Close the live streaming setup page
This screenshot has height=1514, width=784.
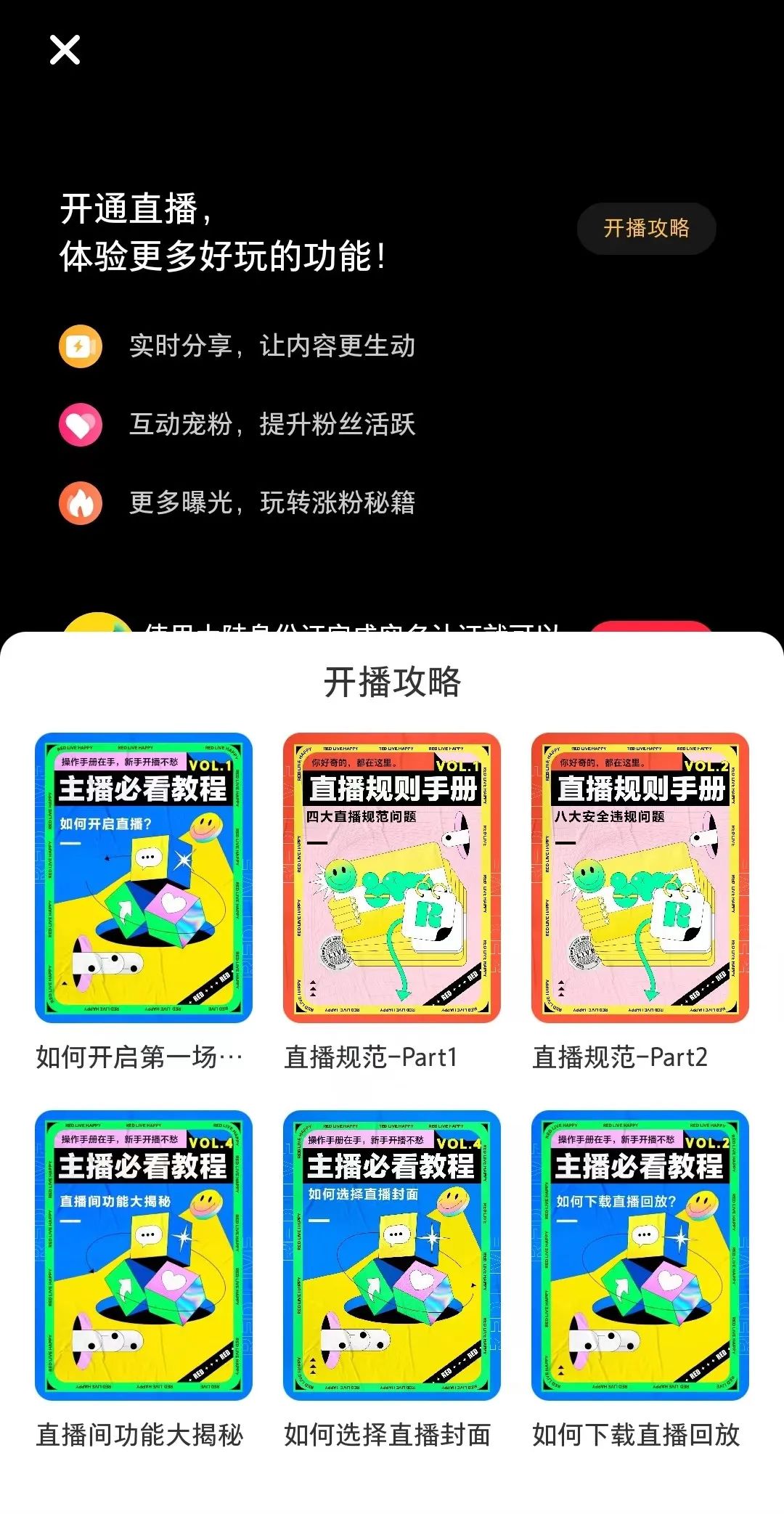click(65, 50)
